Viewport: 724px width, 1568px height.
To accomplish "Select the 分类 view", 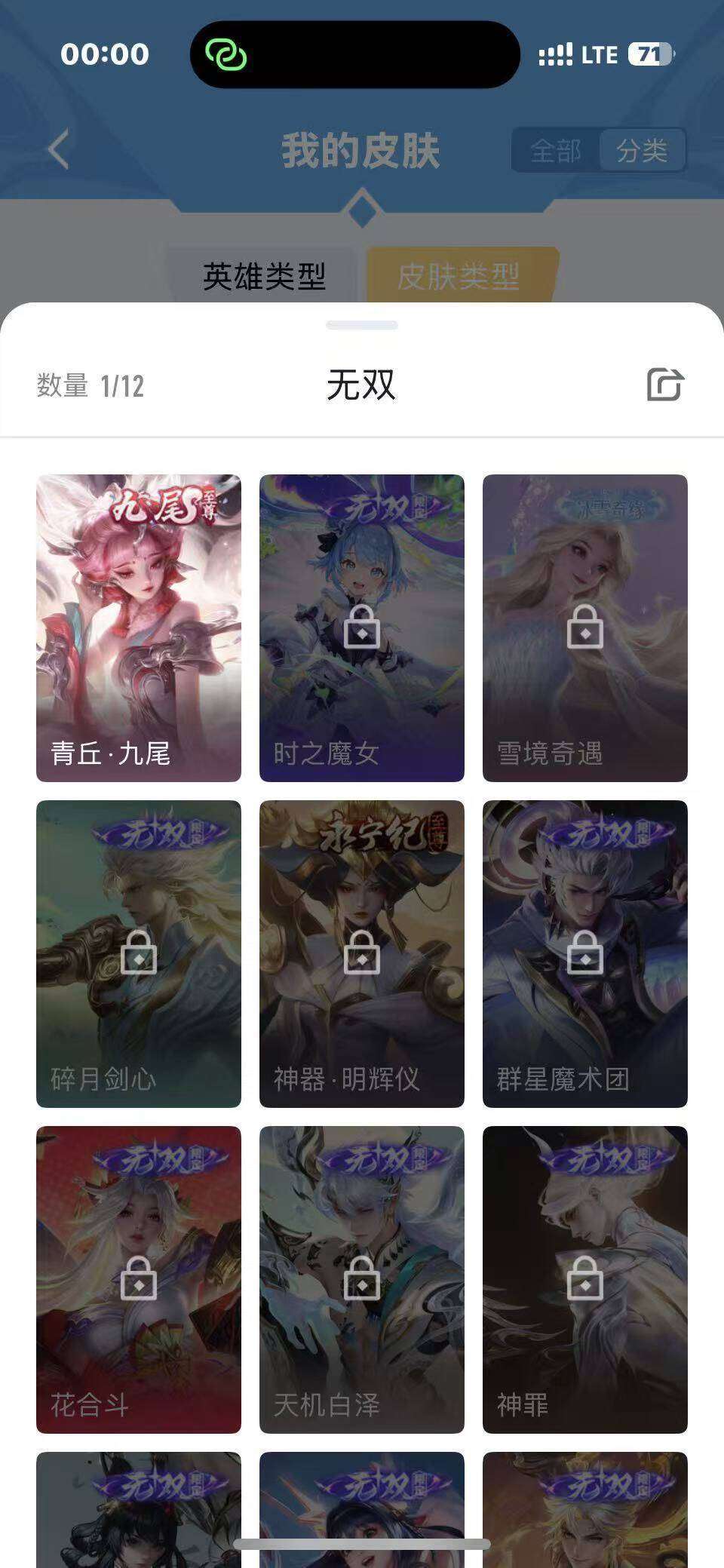I will click(642, 151).
